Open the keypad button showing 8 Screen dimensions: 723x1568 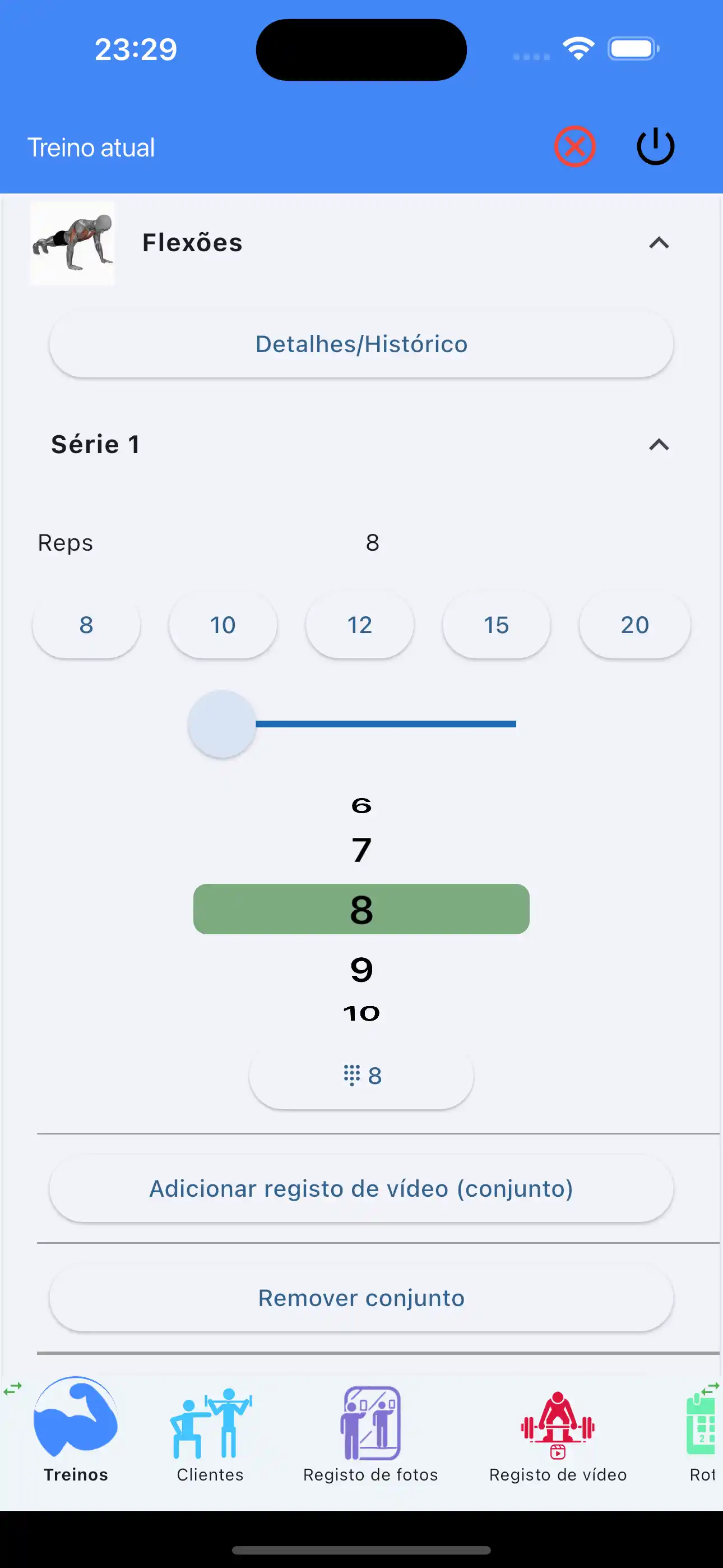pyautogui.click(x=361, y=1076)
